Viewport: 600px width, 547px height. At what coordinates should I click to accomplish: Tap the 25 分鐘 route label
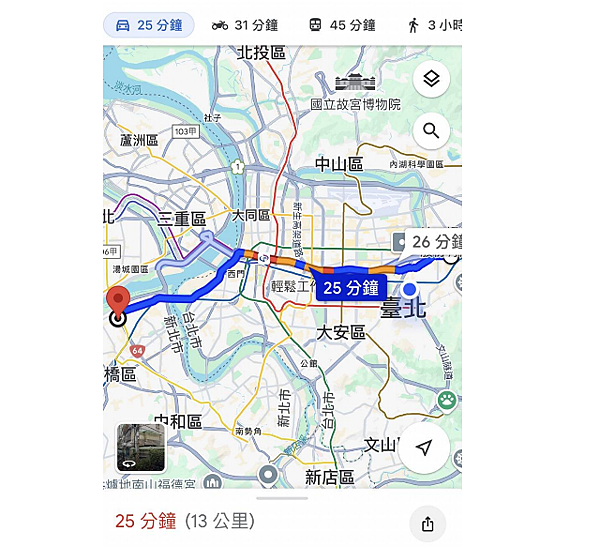pos(349,289)
